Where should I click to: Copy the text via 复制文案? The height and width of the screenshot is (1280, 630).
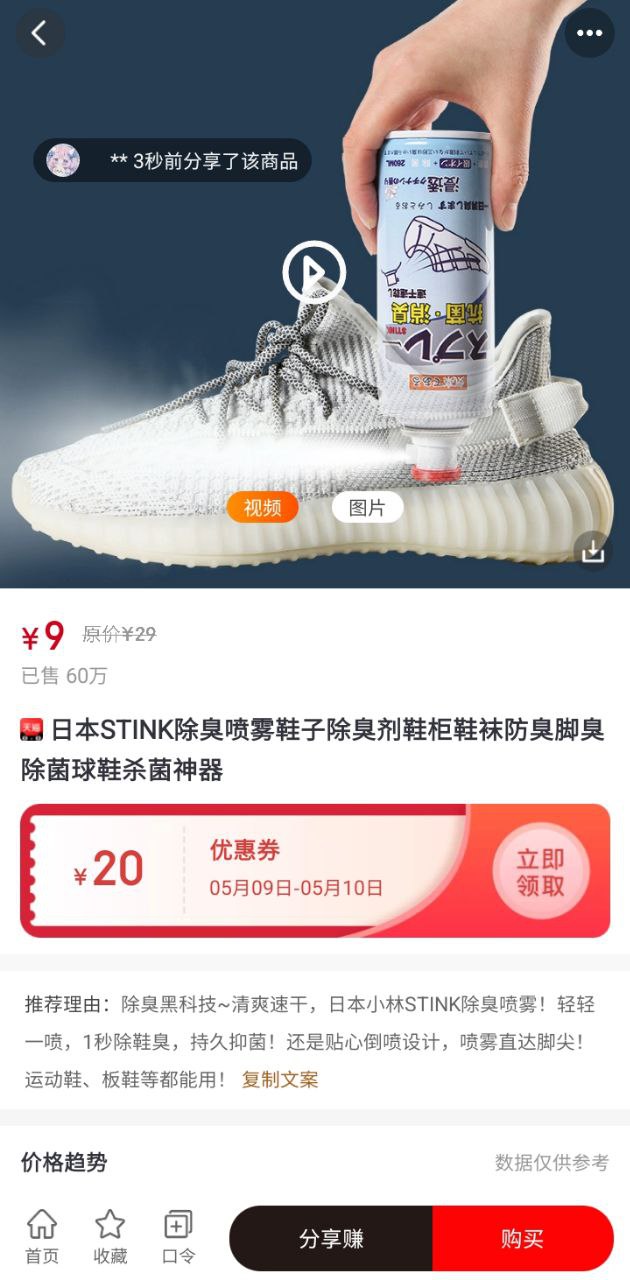coord(280,1080)
